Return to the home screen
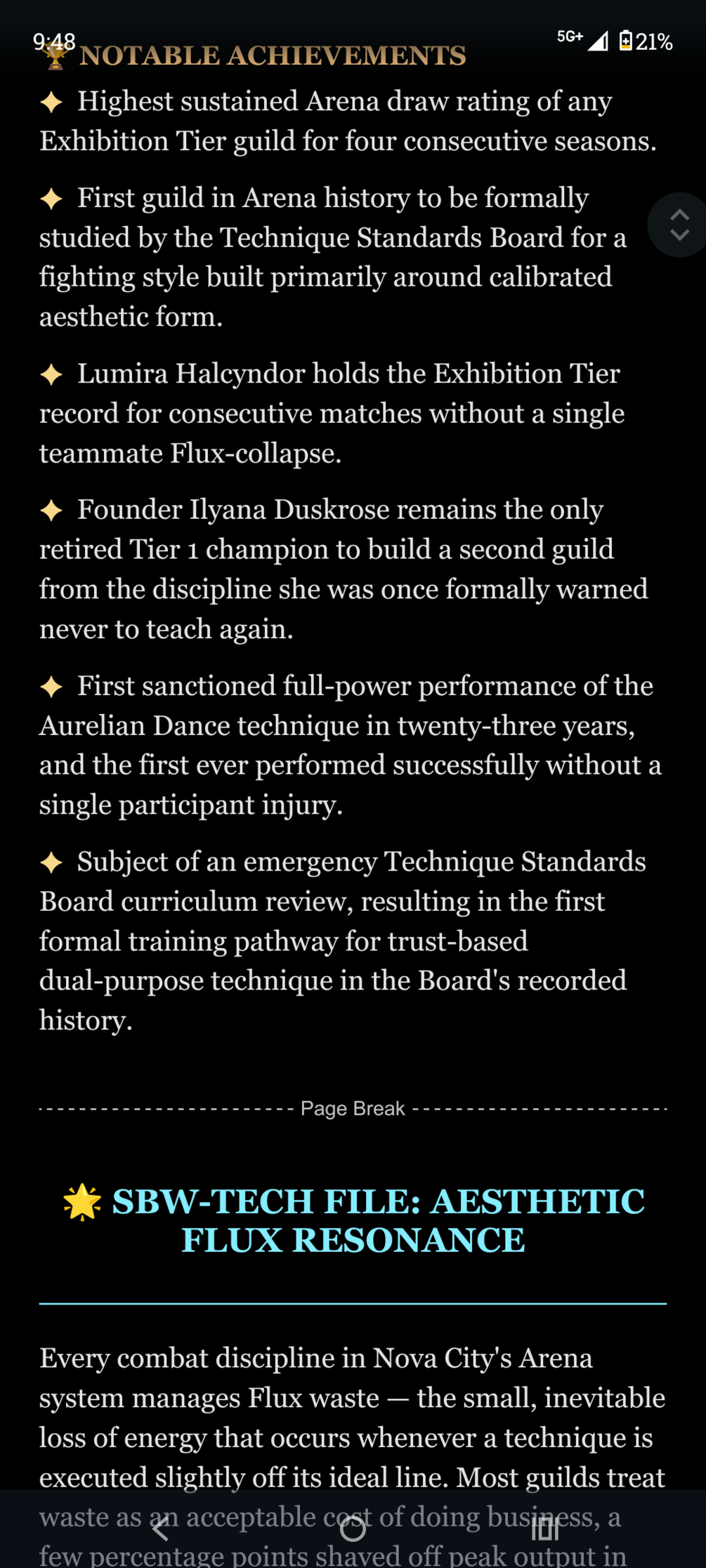The width and height of the screenshot is (706, 1568). (353, 1528)
